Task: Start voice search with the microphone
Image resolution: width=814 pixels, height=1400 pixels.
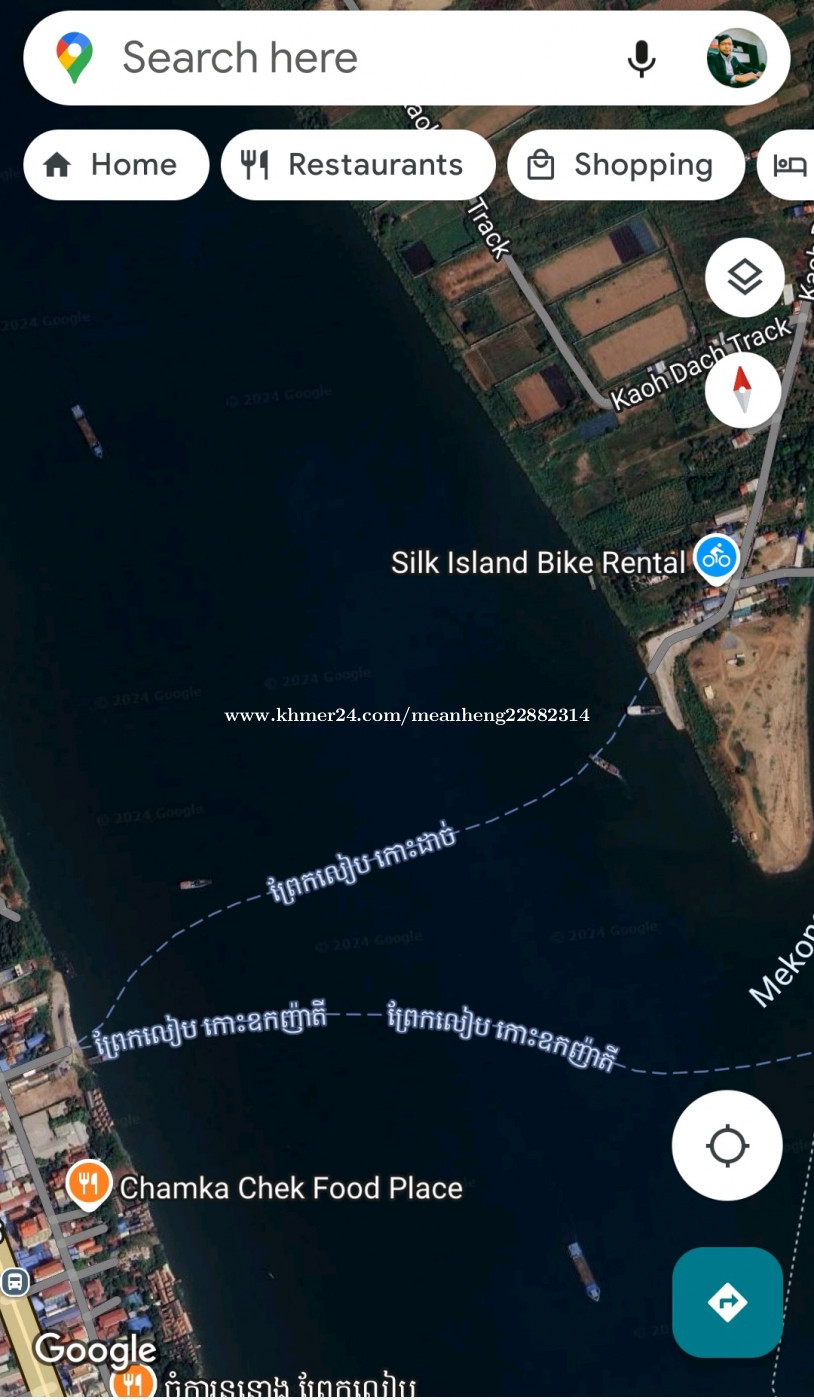Action: tap(641, 59)
